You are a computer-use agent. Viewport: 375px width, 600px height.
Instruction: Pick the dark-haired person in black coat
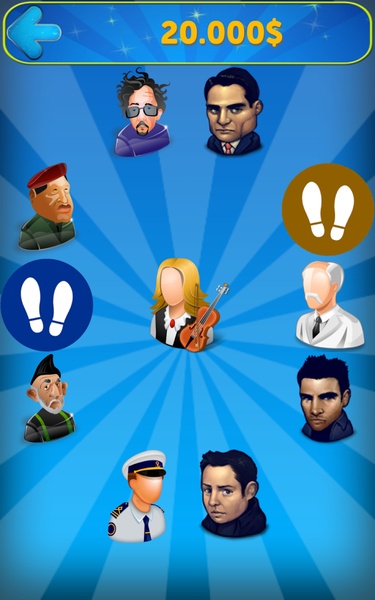[233, 494]
